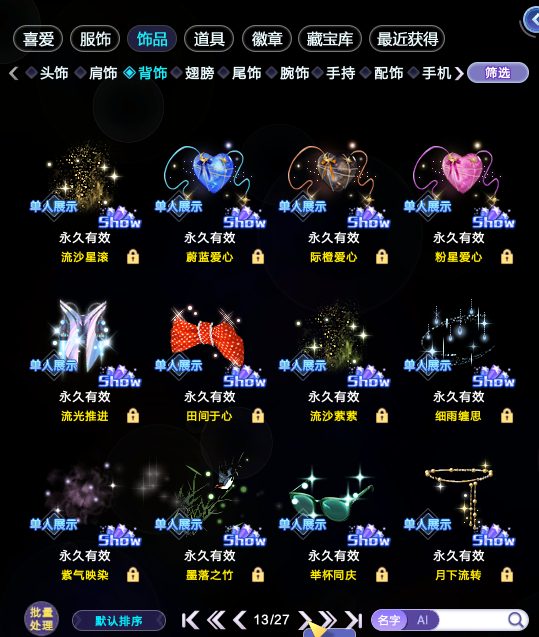Open the 道具 tab
The width and height of the screenshot is (539, 637).
(x=209, y=39)
